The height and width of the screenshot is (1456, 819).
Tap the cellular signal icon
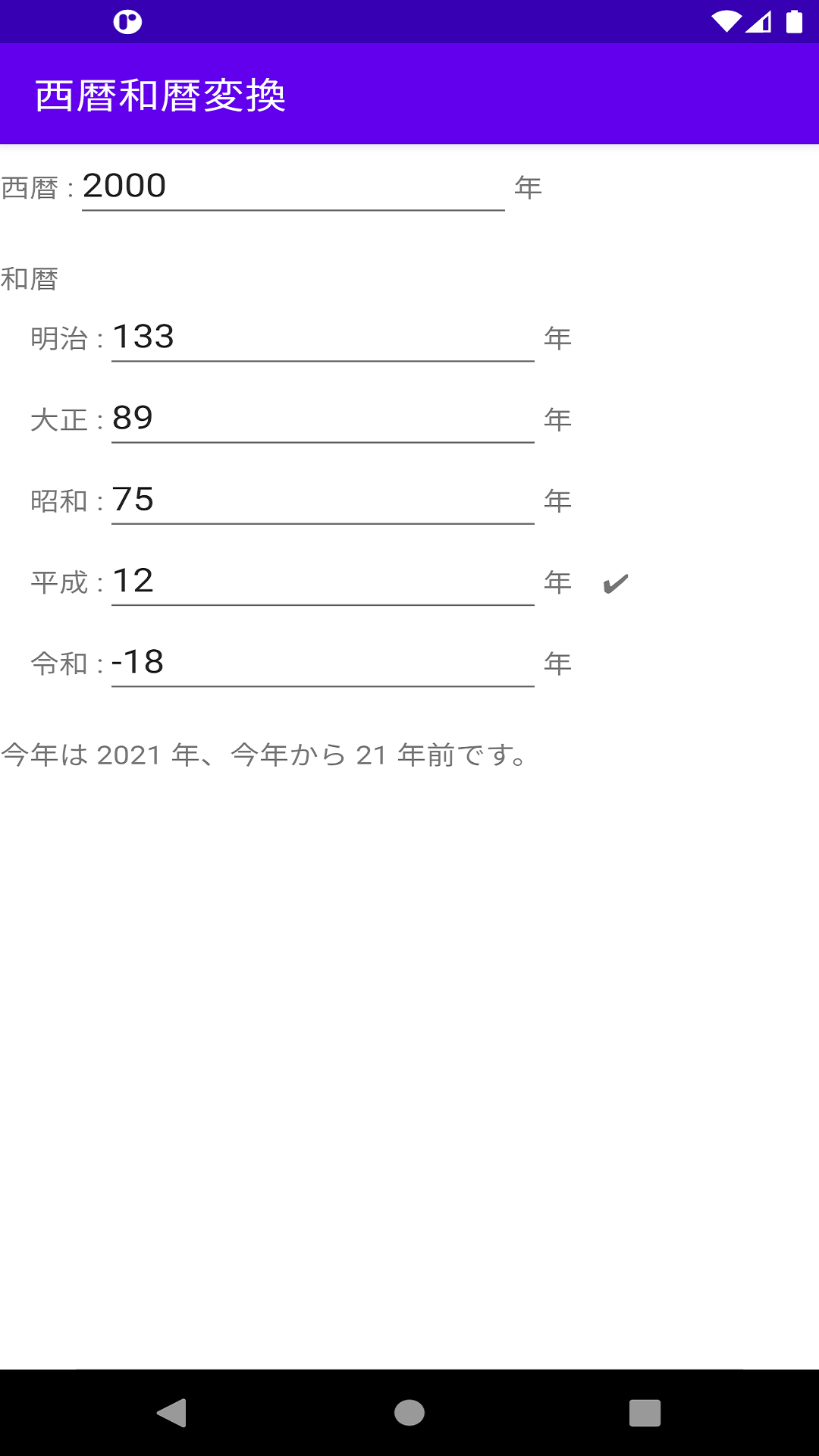pyautogui.click(x=760, y=22)
